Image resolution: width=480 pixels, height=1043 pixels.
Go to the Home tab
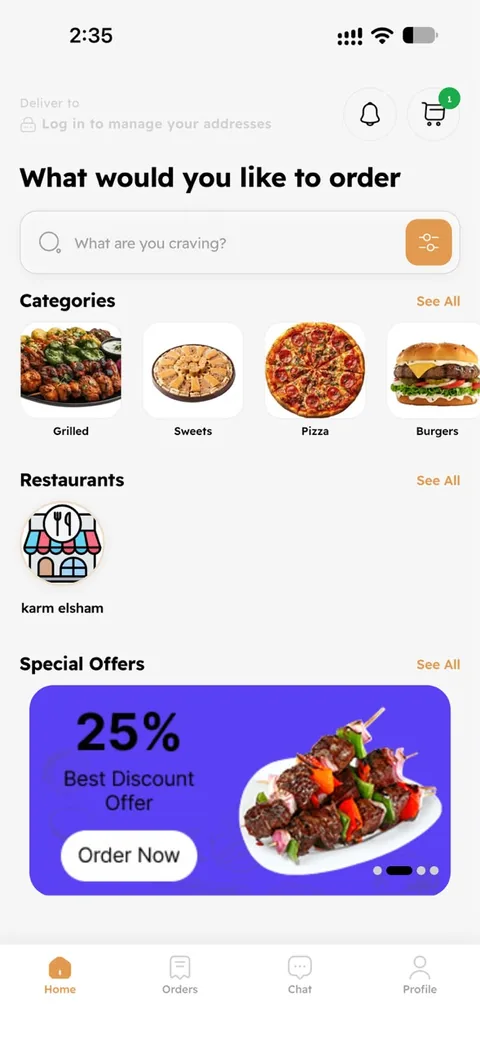click(60, 975)
